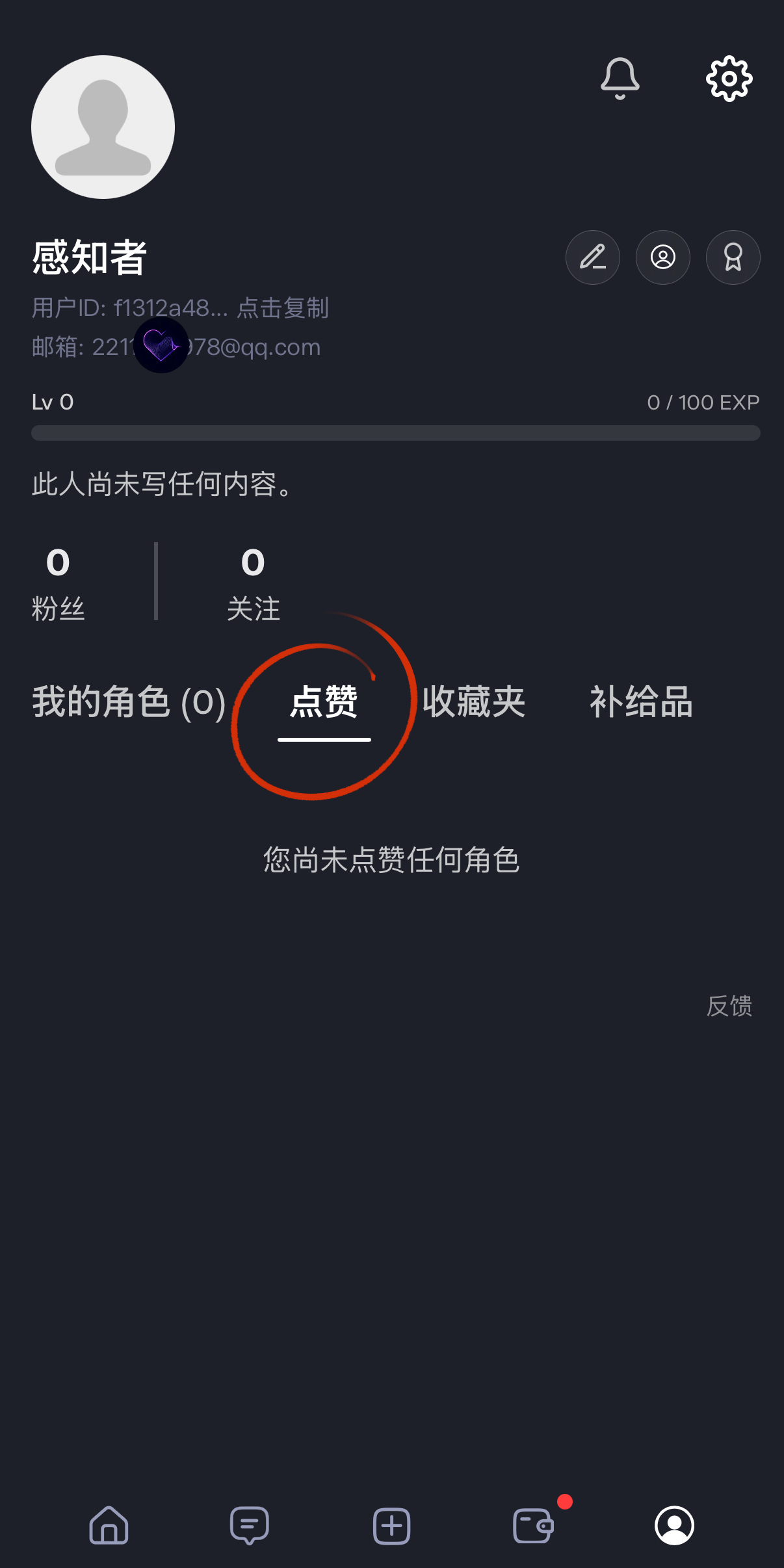
Task: Open the 补给品 tab
Action: pyautogui.click(x=641, y=702)
